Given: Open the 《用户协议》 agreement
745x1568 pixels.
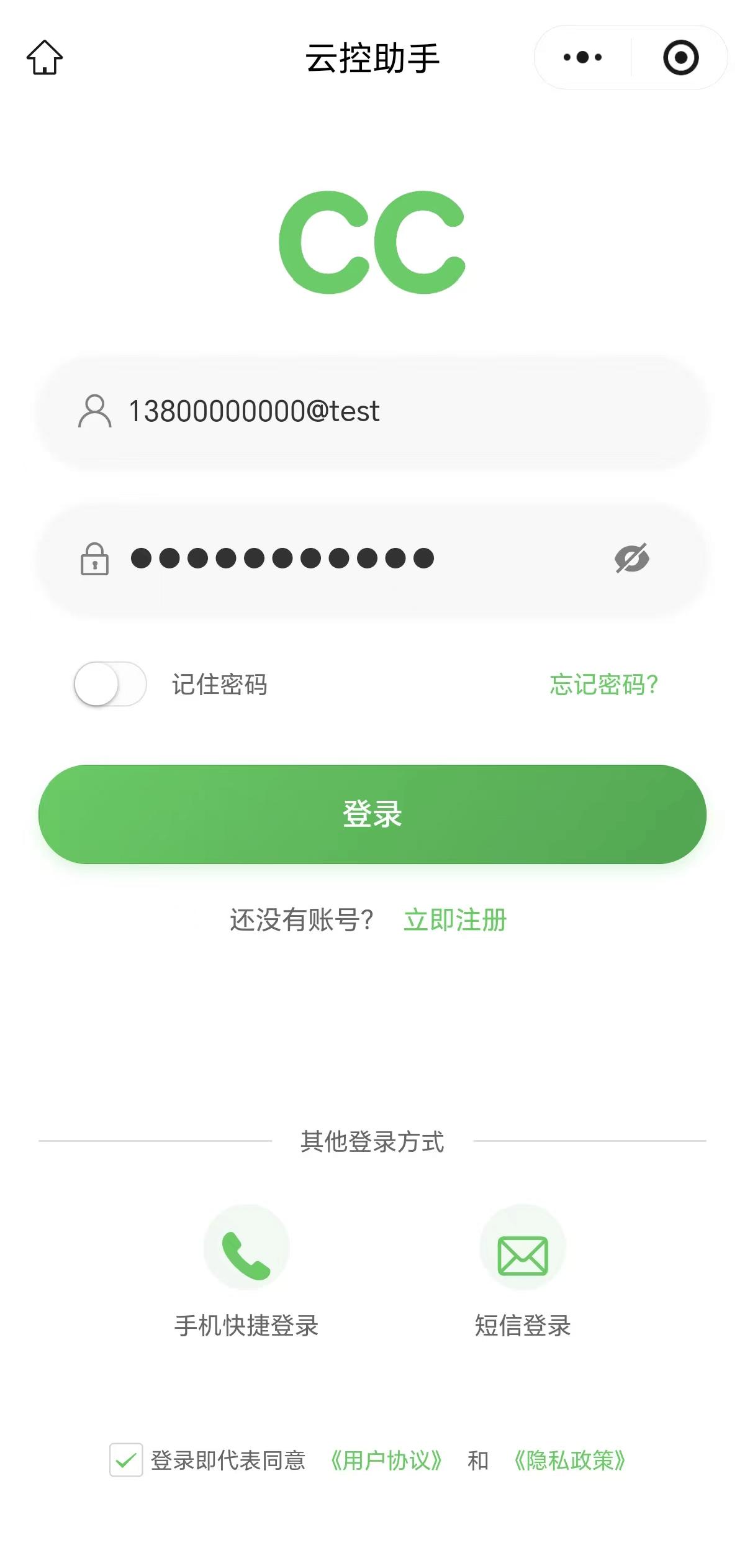Looking at the screenshot, I should (x=387, y=1461).
